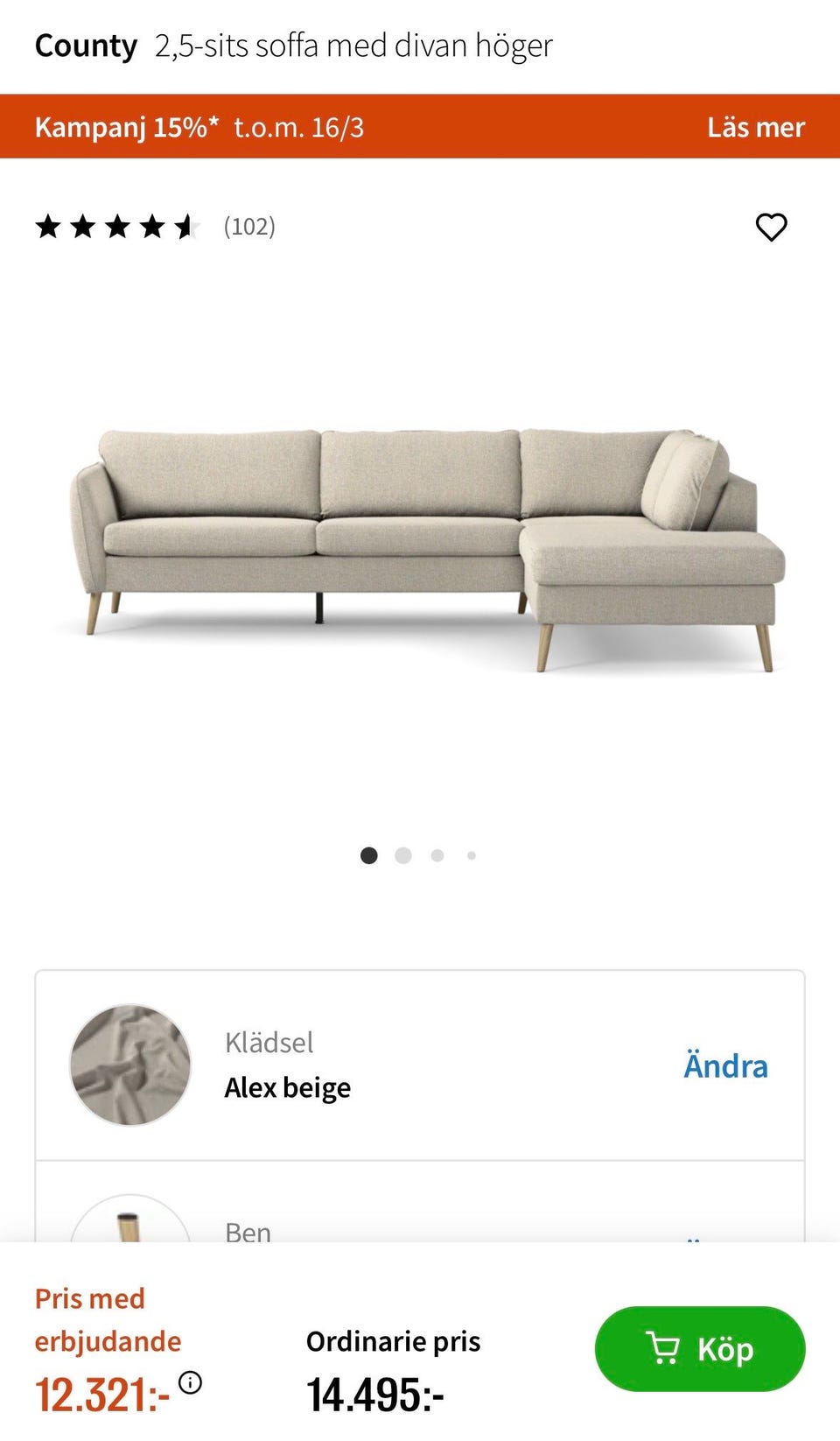Select the first carousel dot
The width and height of the screenshot is (840, 1441).
point(368,855)
